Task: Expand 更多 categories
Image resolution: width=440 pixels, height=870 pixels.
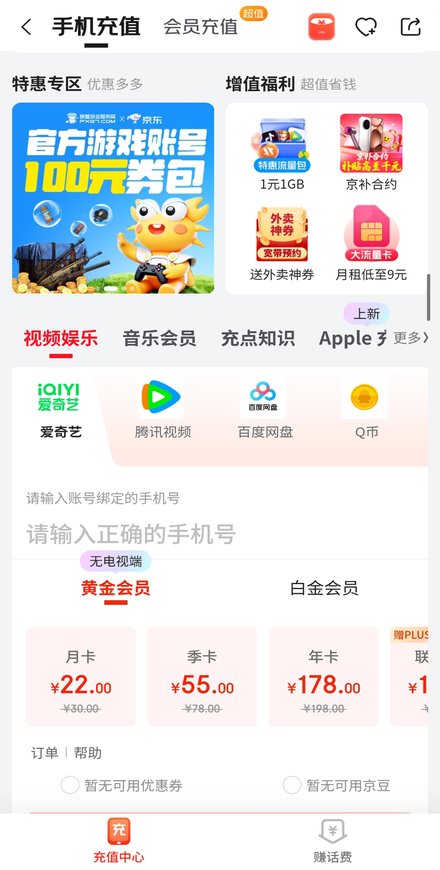Action: (411, 338)
